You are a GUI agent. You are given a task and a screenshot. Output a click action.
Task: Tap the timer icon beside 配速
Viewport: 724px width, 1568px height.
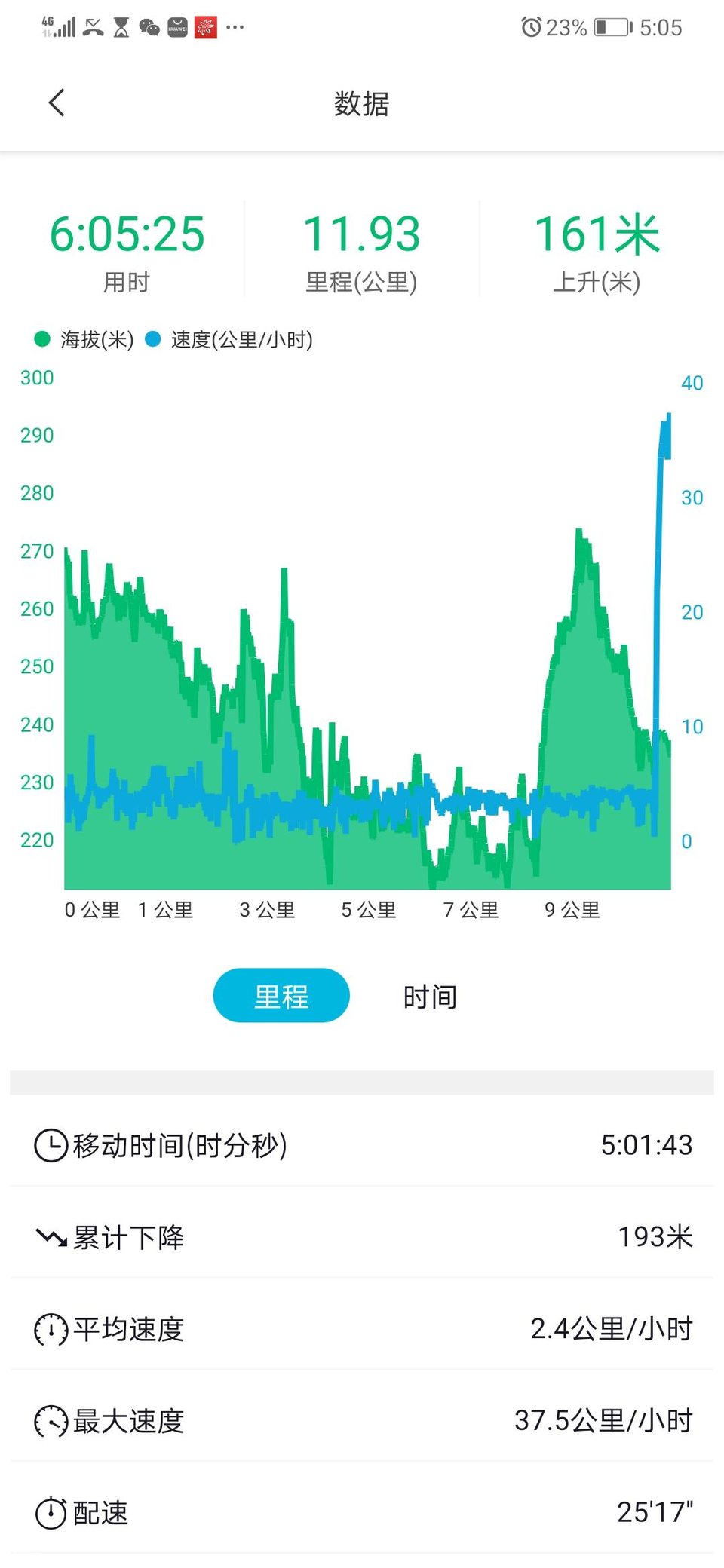(50, 1514)
